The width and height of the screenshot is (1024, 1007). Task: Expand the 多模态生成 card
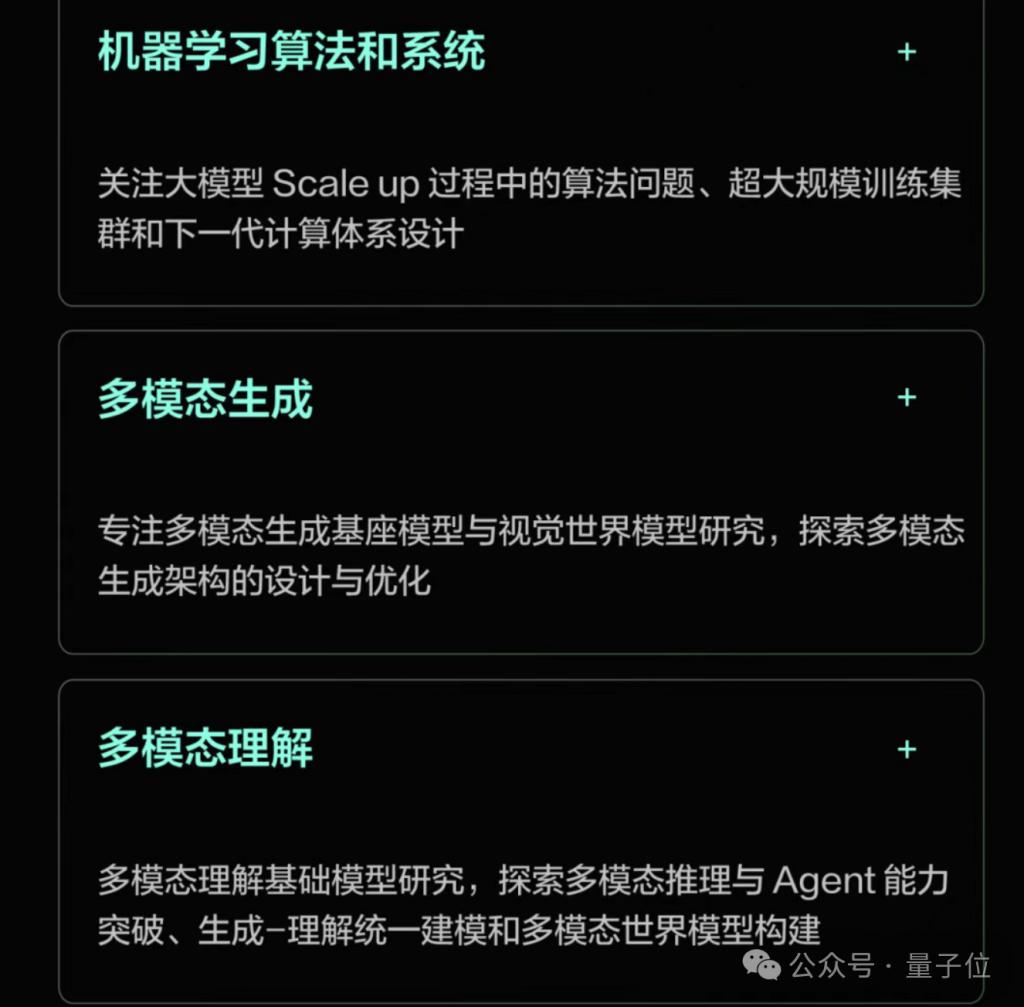tap(906, 398)
